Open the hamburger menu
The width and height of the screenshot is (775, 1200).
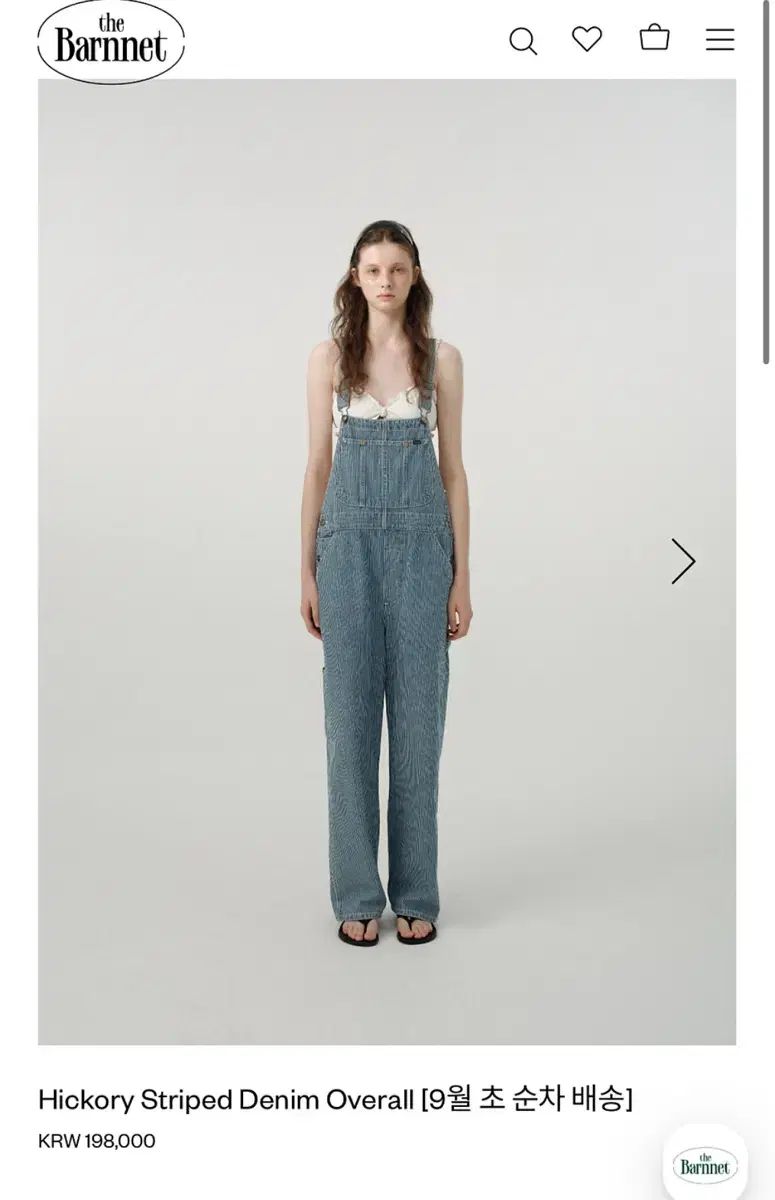pyautogui.click(x=720, y=40)
